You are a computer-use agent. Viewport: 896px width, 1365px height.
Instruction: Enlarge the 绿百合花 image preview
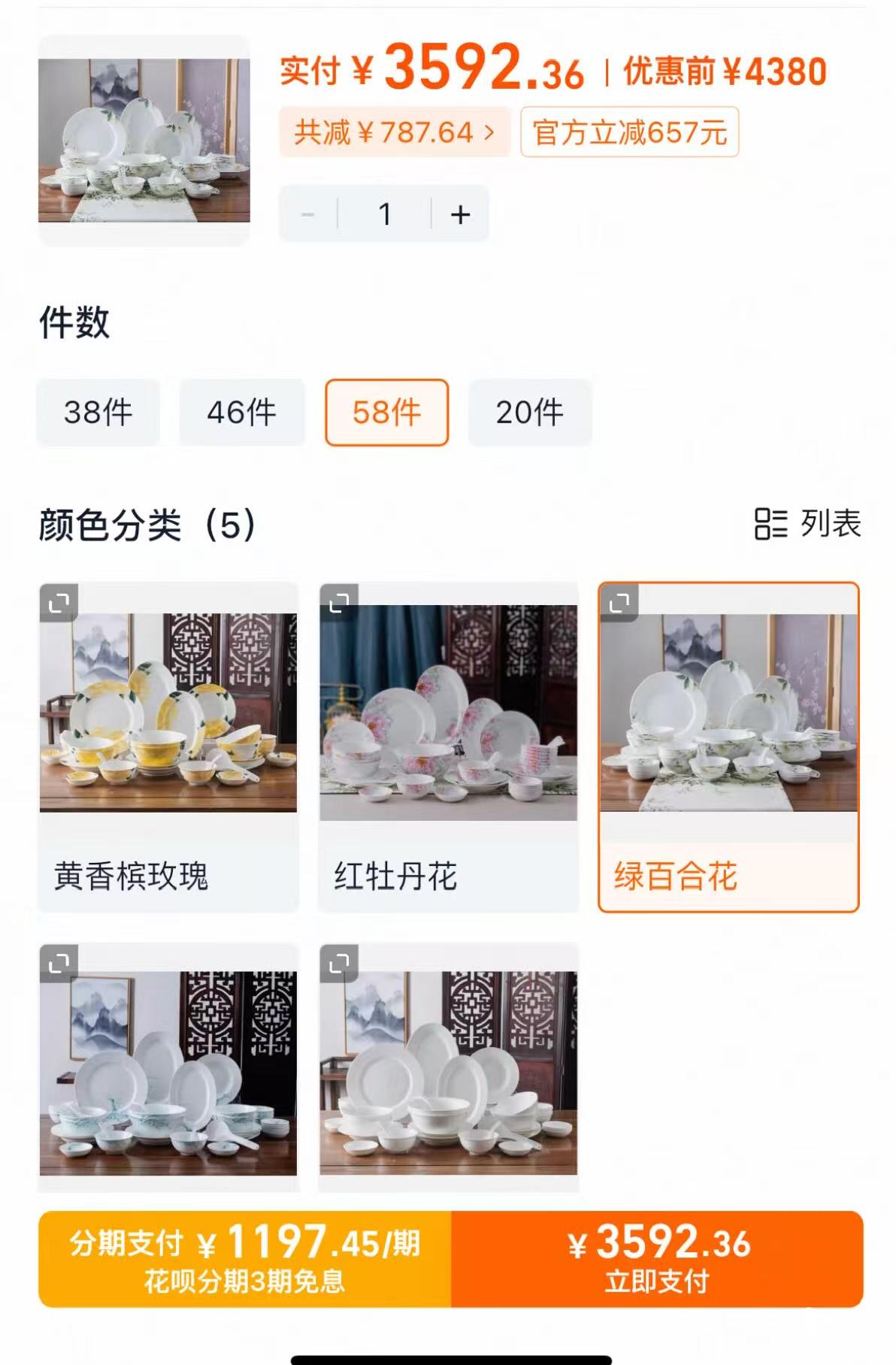tap(619, 603)
